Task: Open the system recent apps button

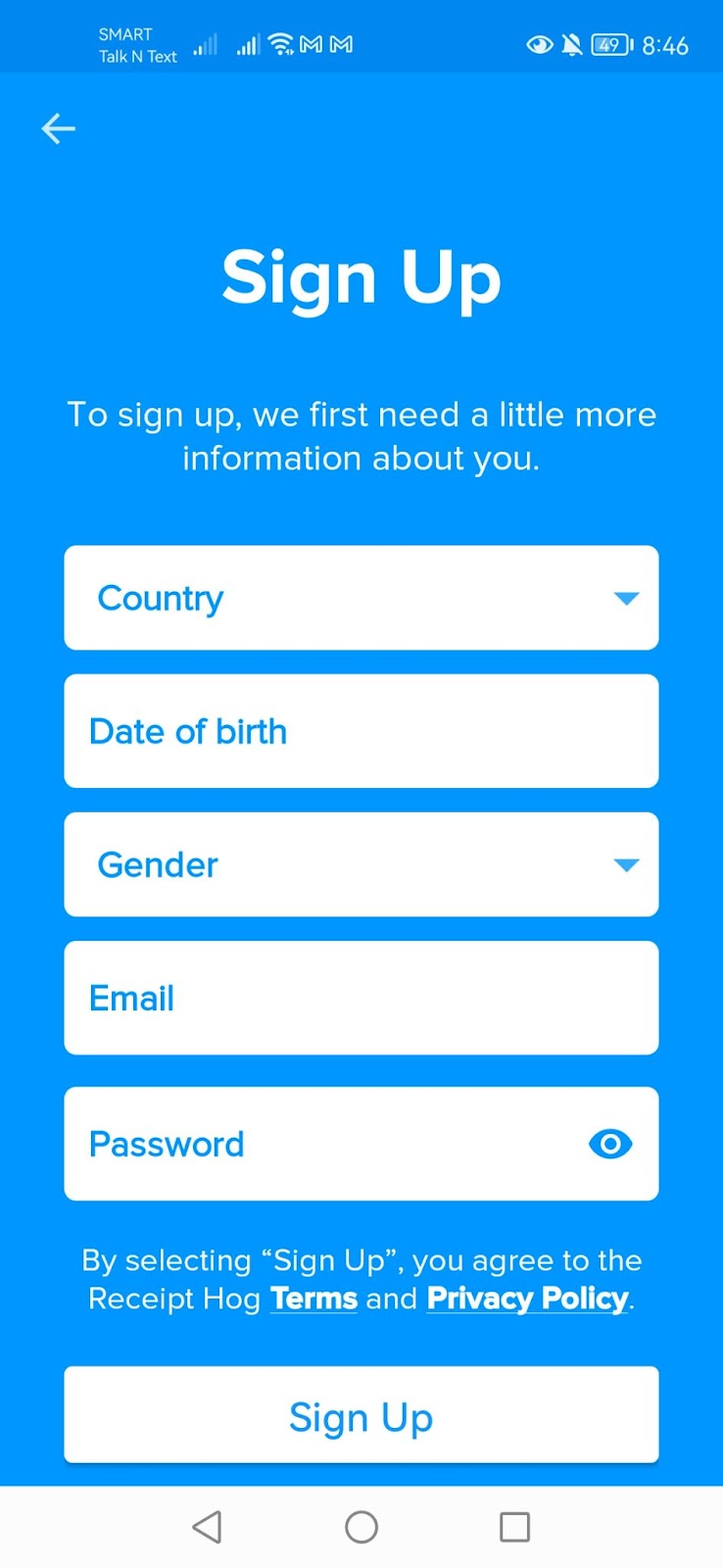Action: tap(514, 1527)
